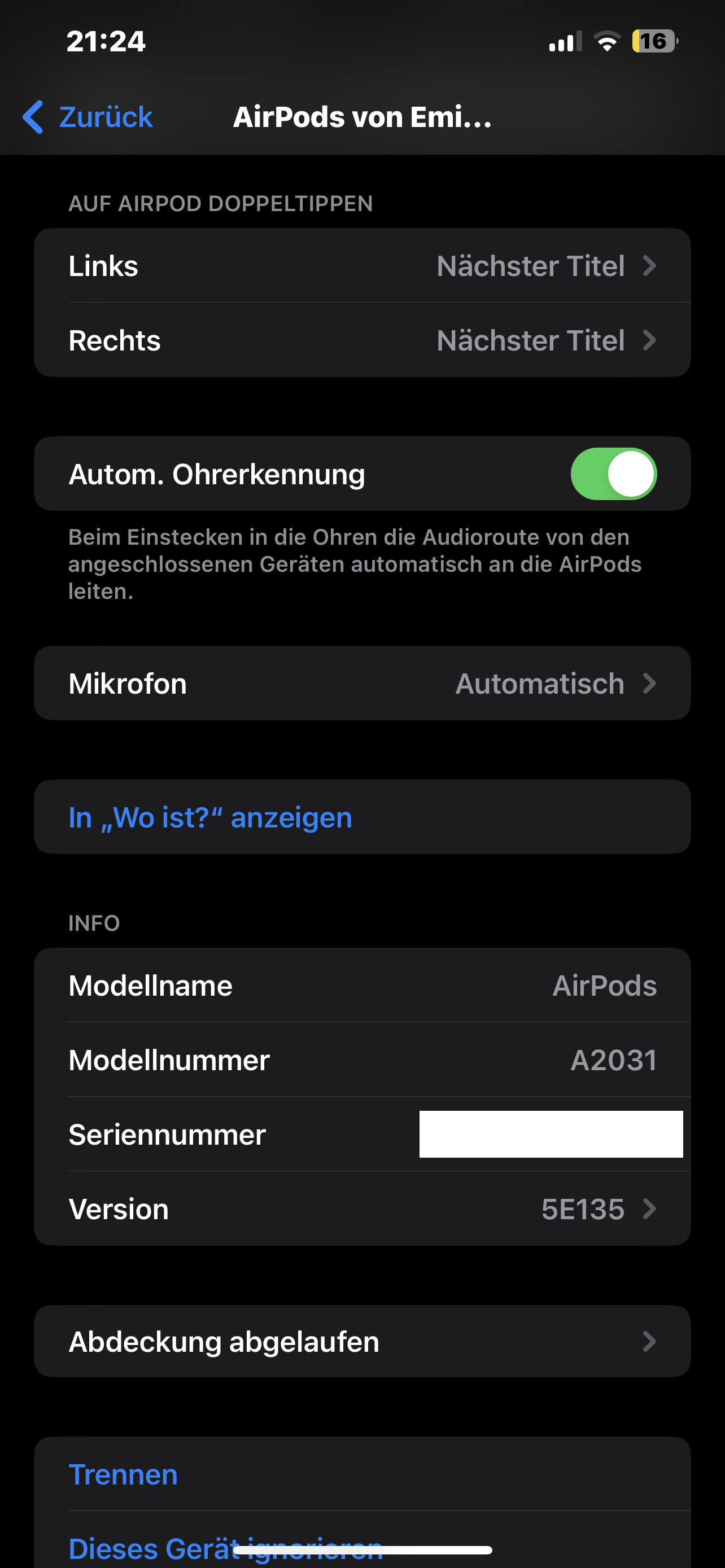The image size is (725, 1568).
Task: Tap Trennen to disconnect the AirPods
Action: pyautogui.click(x=124, y=1474)
